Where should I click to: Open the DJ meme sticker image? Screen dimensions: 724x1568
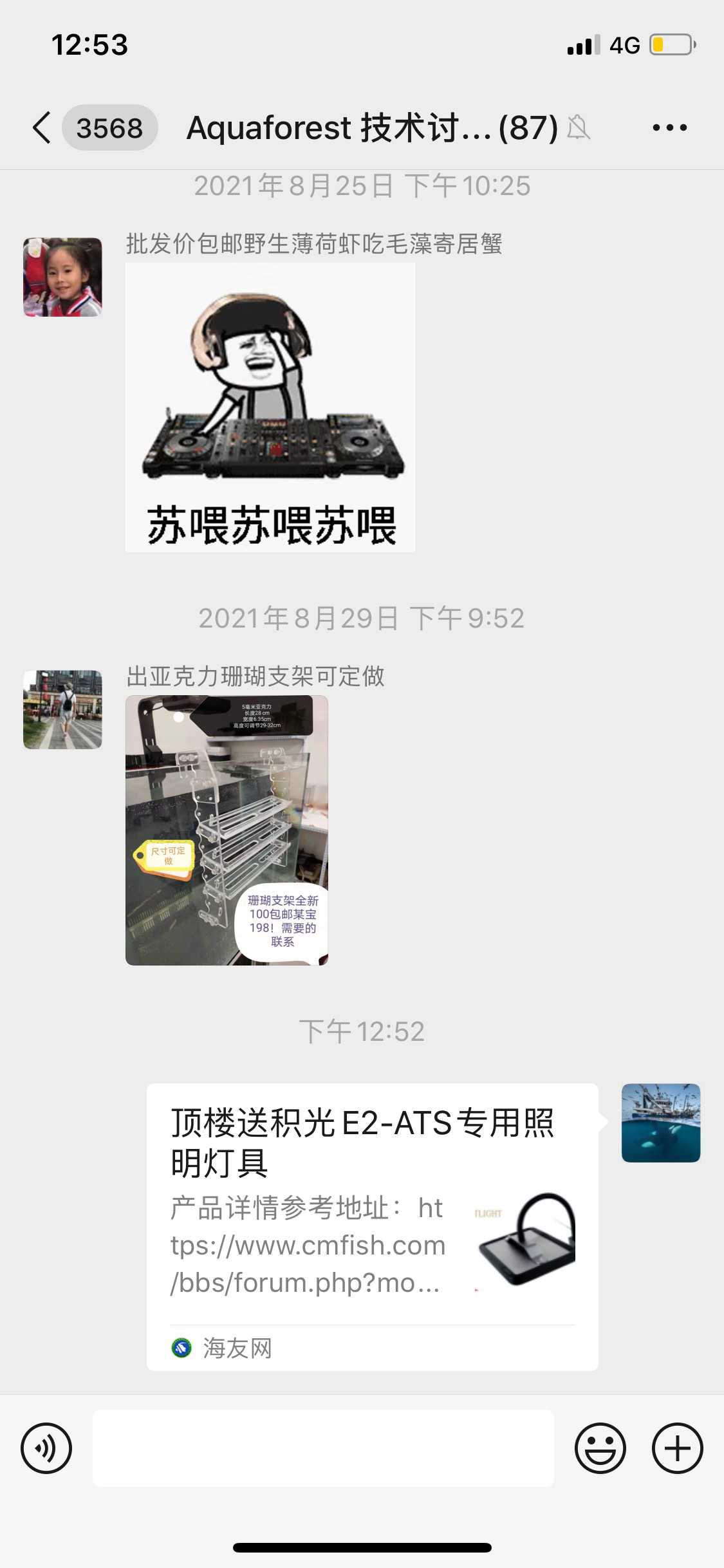[270, 407]
